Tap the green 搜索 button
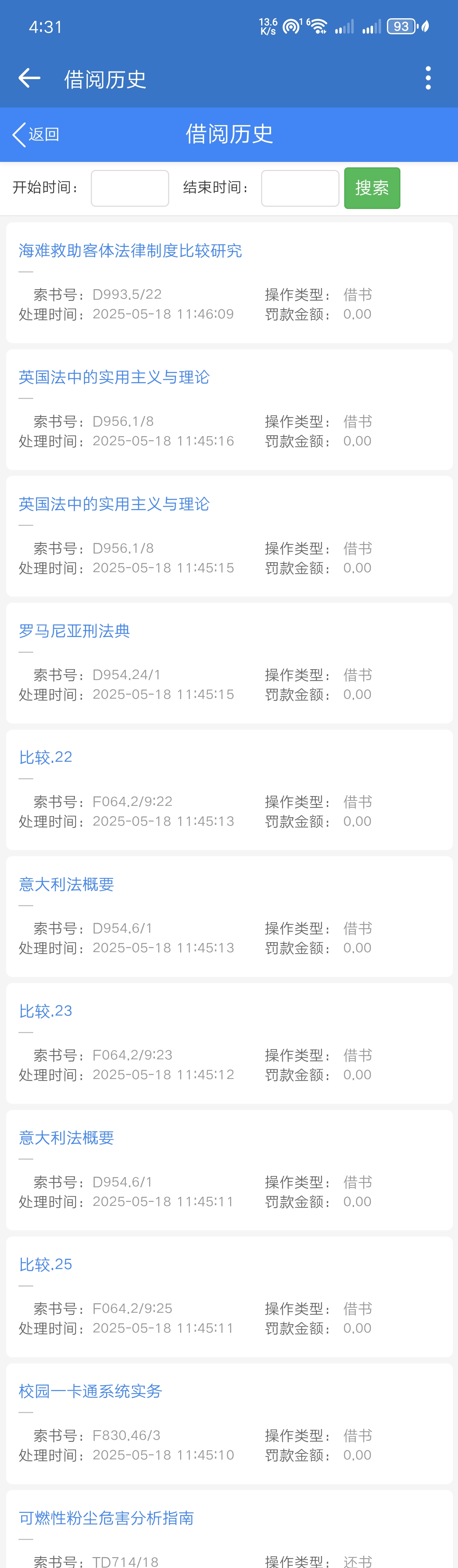The image size is (458, 1568). click(x=372, y=188)
